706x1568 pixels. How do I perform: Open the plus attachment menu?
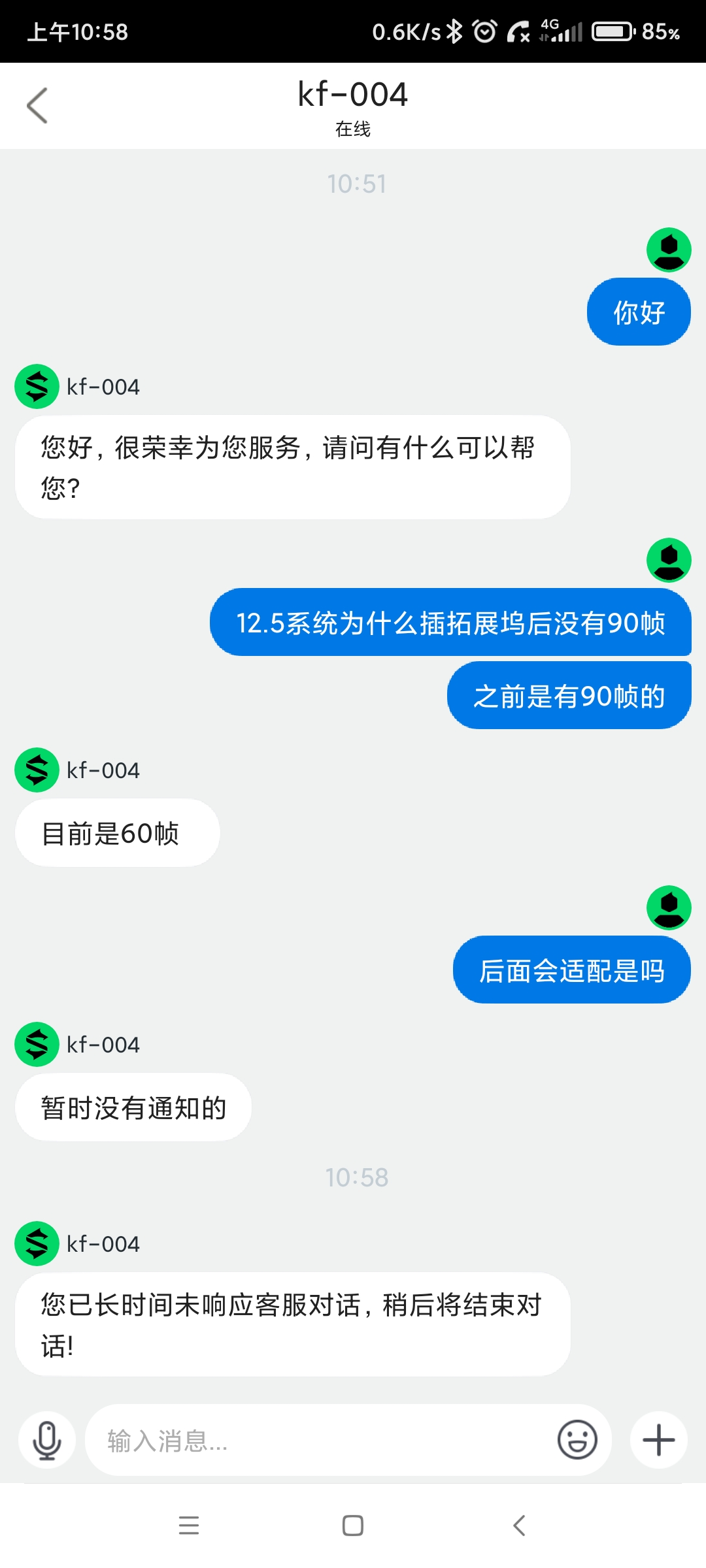coord(658,1441)
